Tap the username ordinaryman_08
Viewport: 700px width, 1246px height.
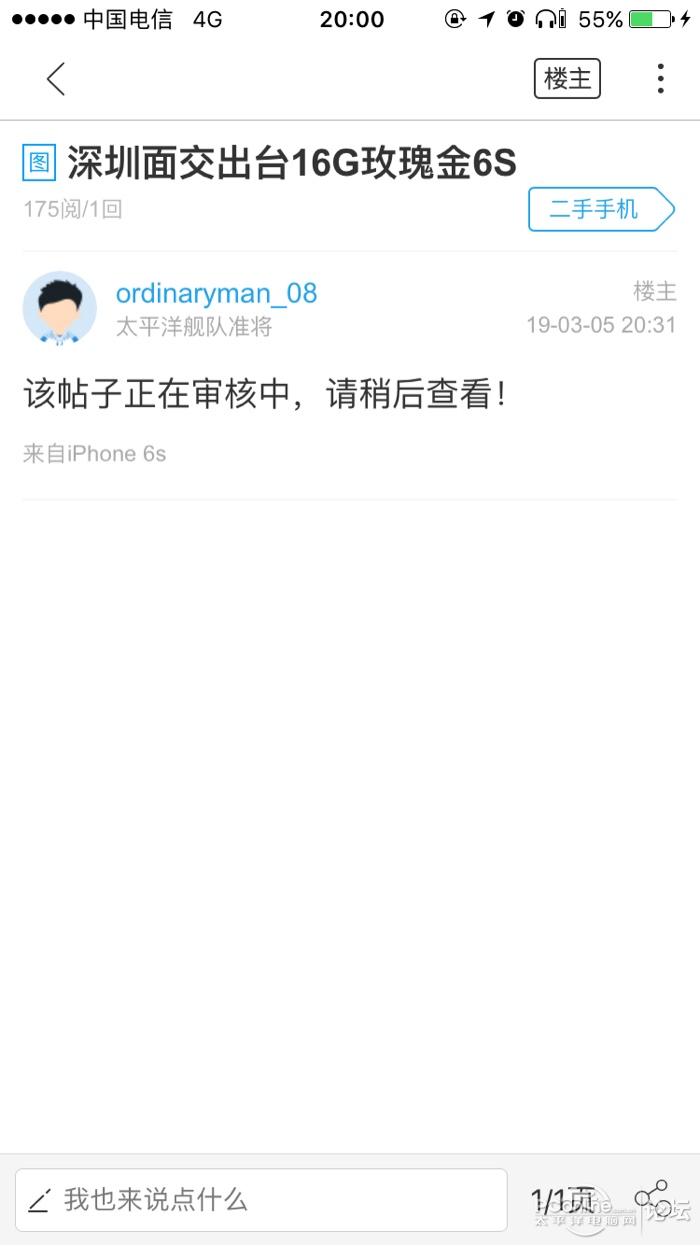[x=216, y=293]
